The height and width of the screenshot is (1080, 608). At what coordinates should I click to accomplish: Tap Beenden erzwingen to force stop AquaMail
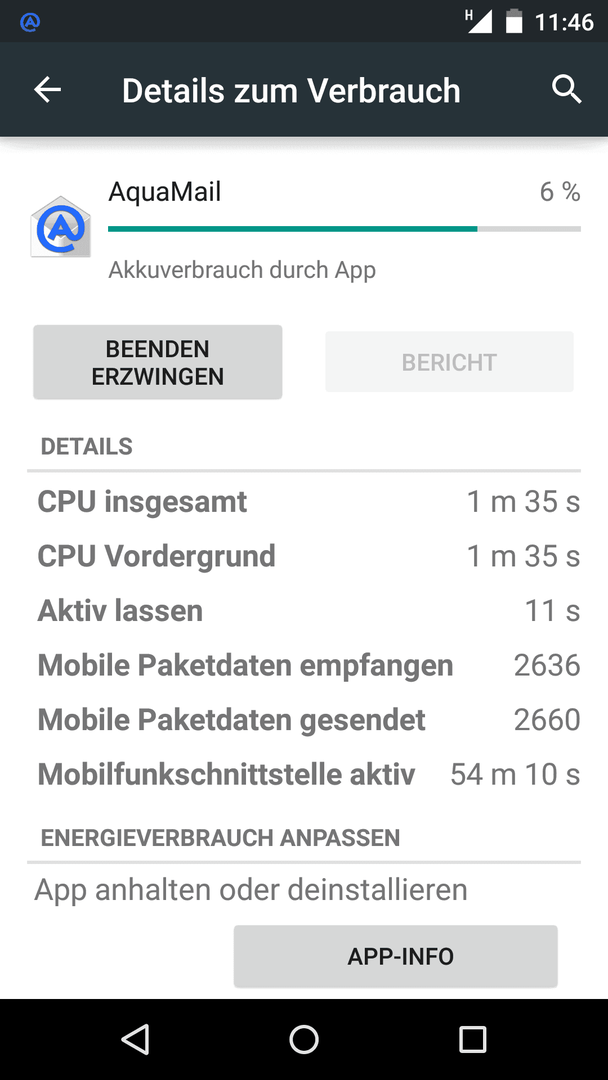pos(158,362)
